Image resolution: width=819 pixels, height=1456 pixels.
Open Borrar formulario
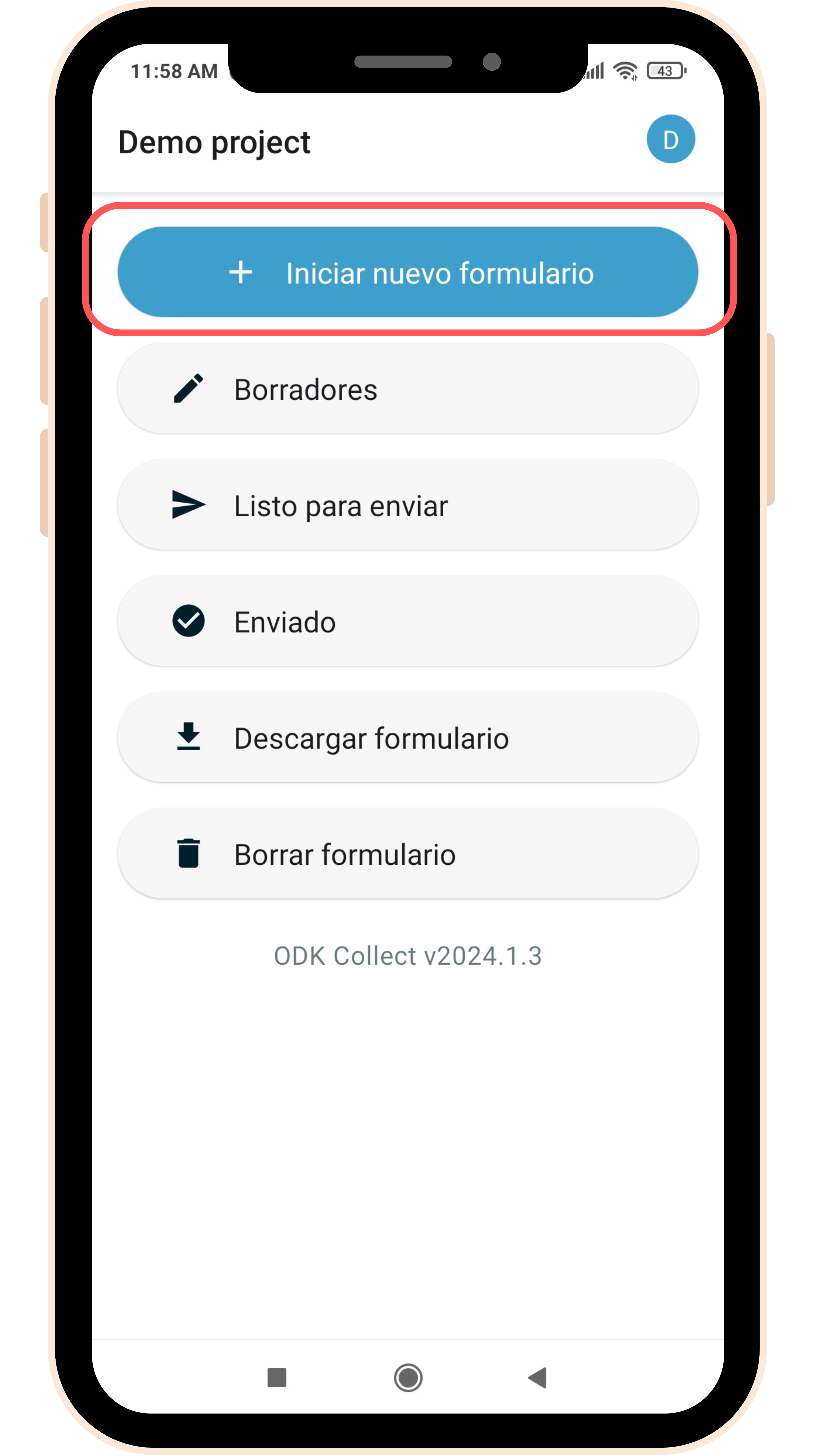(407, 853)
